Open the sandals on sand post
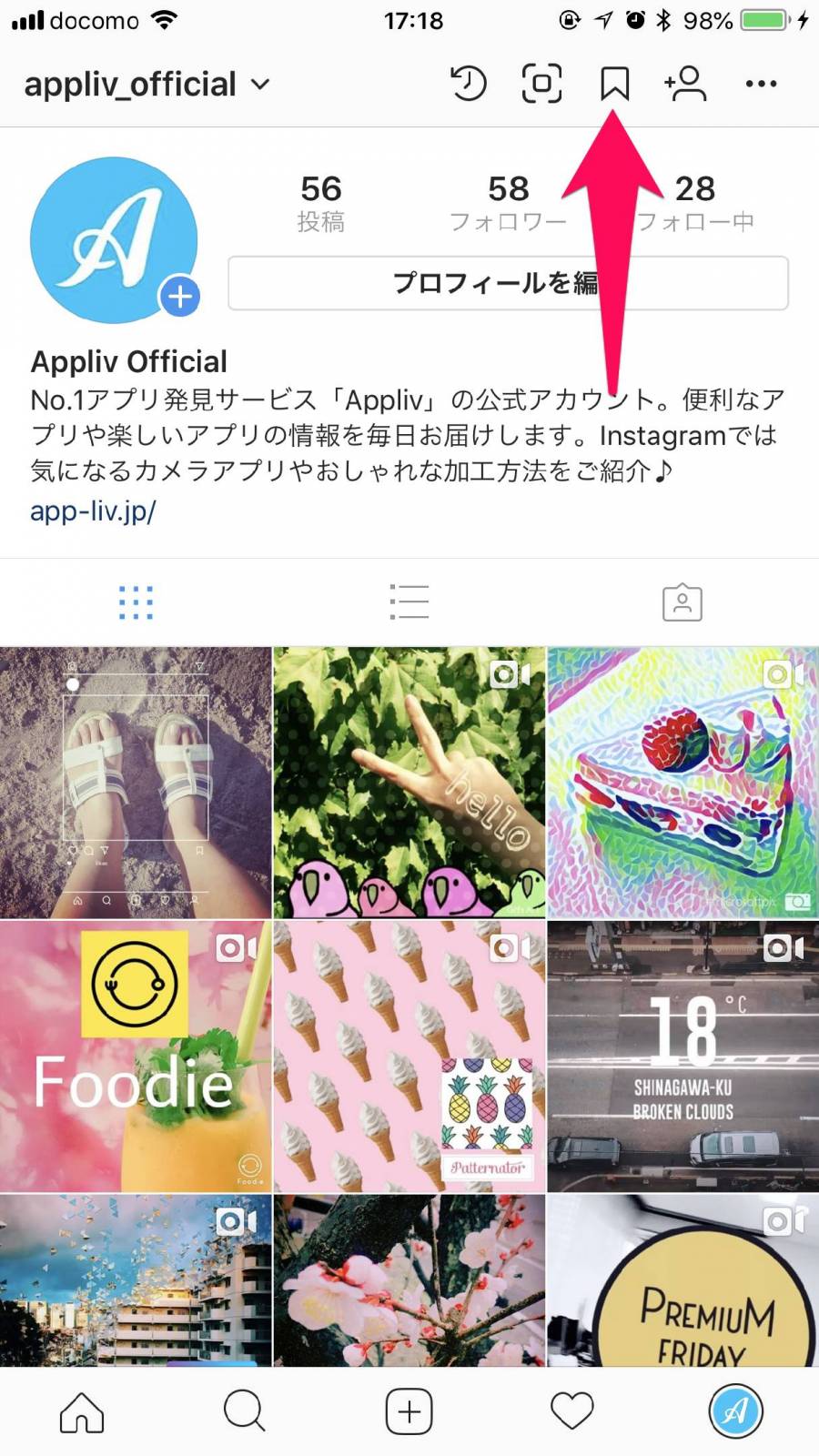This screenshot has height=1456, width=819. pyautogui.click(x=136, y=783)
